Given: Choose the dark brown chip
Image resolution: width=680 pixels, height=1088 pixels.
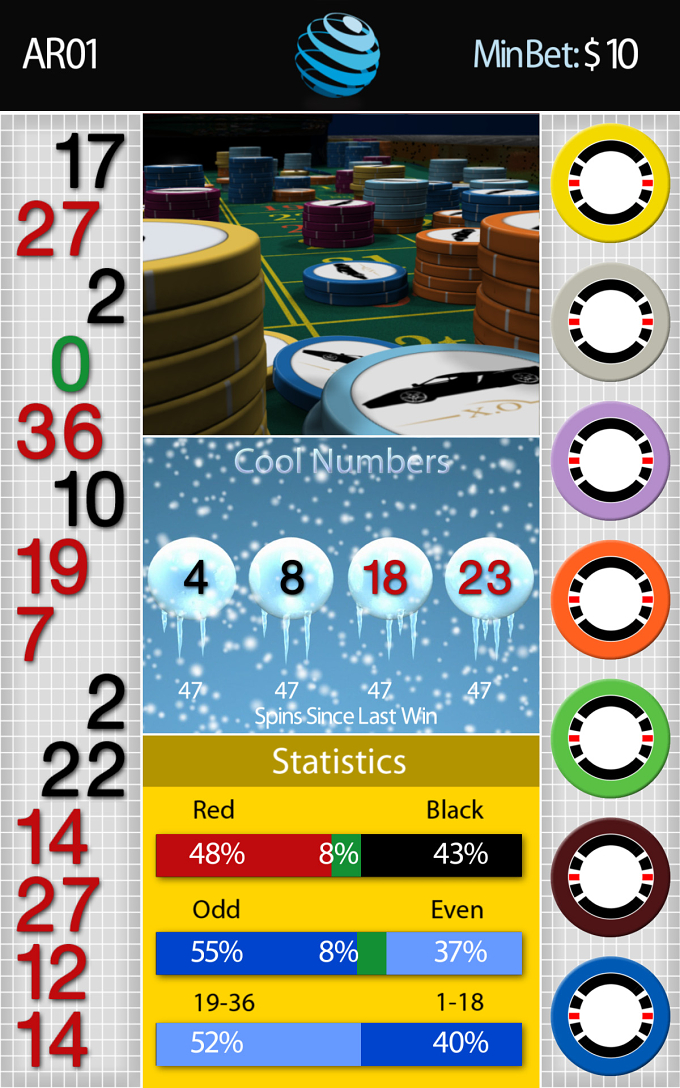Looking at the screenshot, I should click(x=611, y=877).
